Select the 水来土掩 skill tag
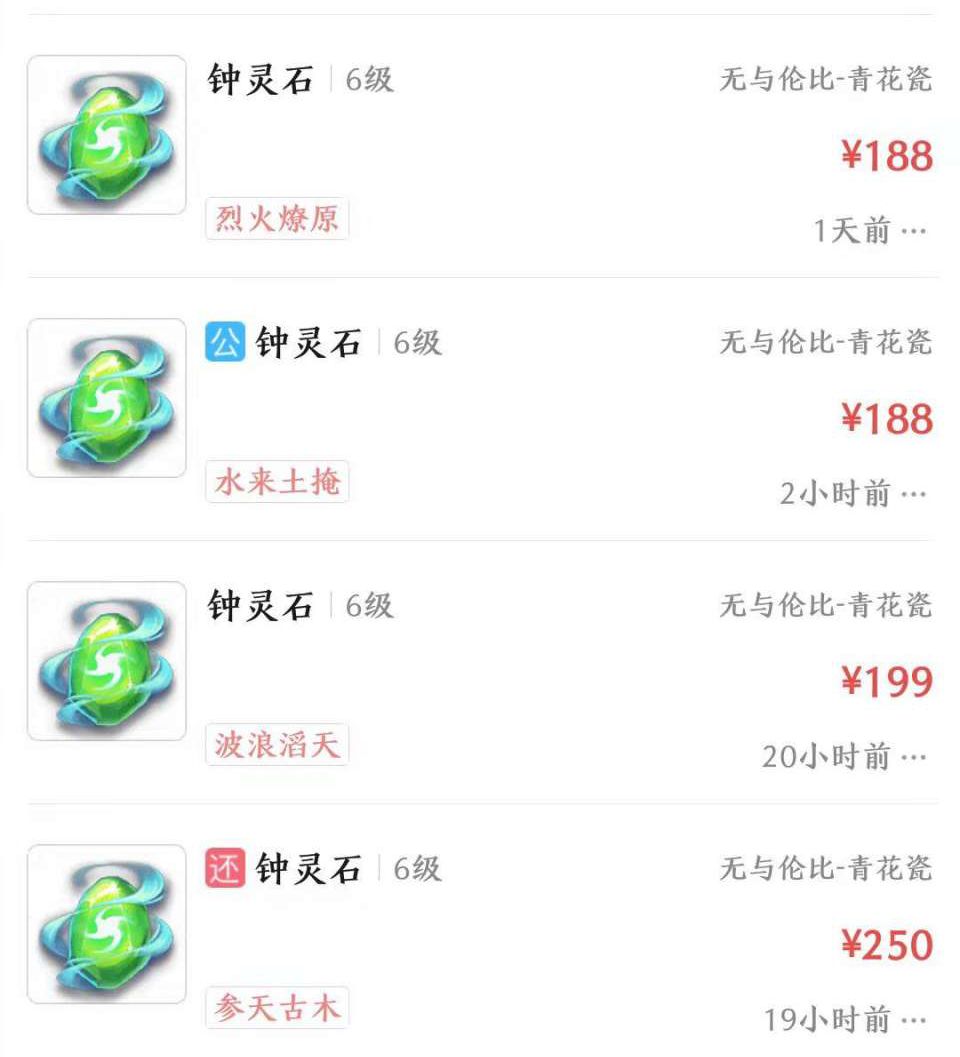Screen dimensions: 960x1057 pyautogui.click(x=276, y=484)
